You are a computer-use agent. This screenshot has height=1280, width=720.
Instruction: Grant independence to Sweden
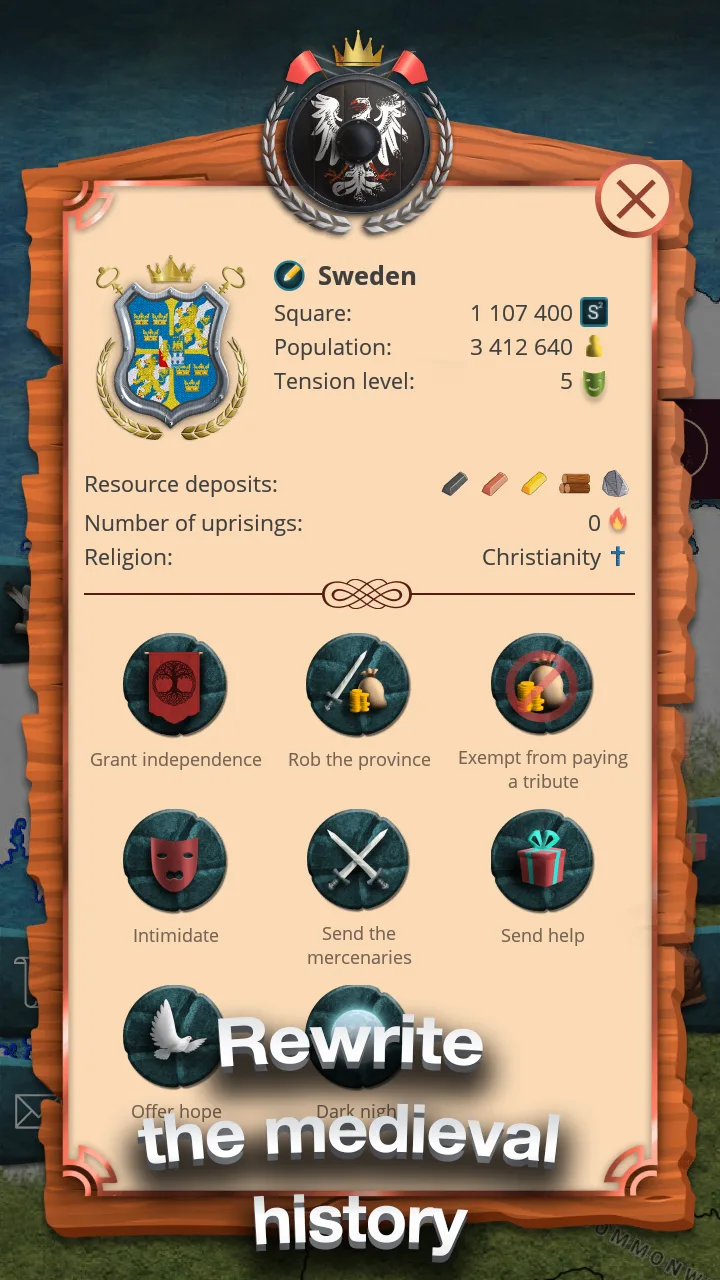click(x=175, y=686)
